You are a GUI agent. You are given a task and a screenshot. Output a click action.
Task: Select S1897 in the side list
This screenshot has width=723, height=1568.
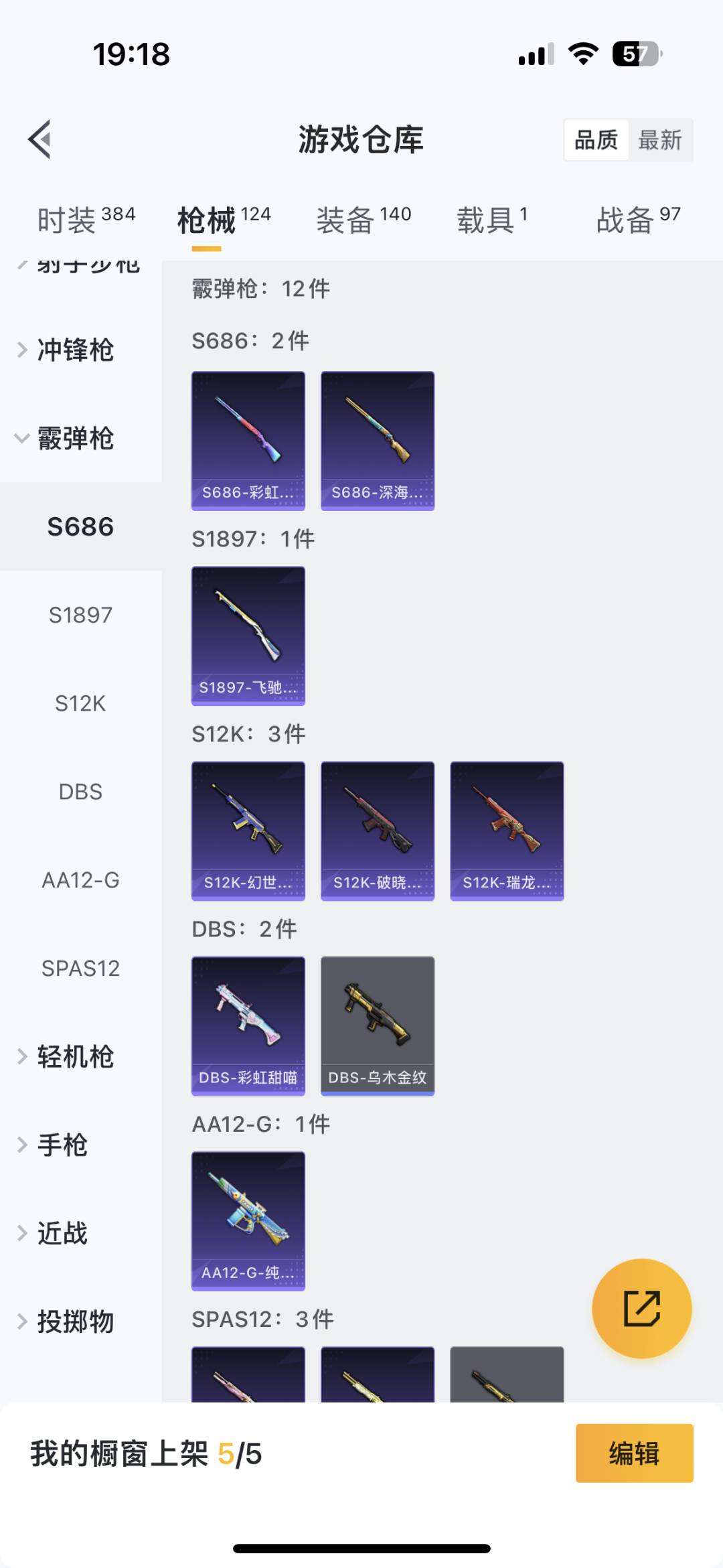[80, 615]
